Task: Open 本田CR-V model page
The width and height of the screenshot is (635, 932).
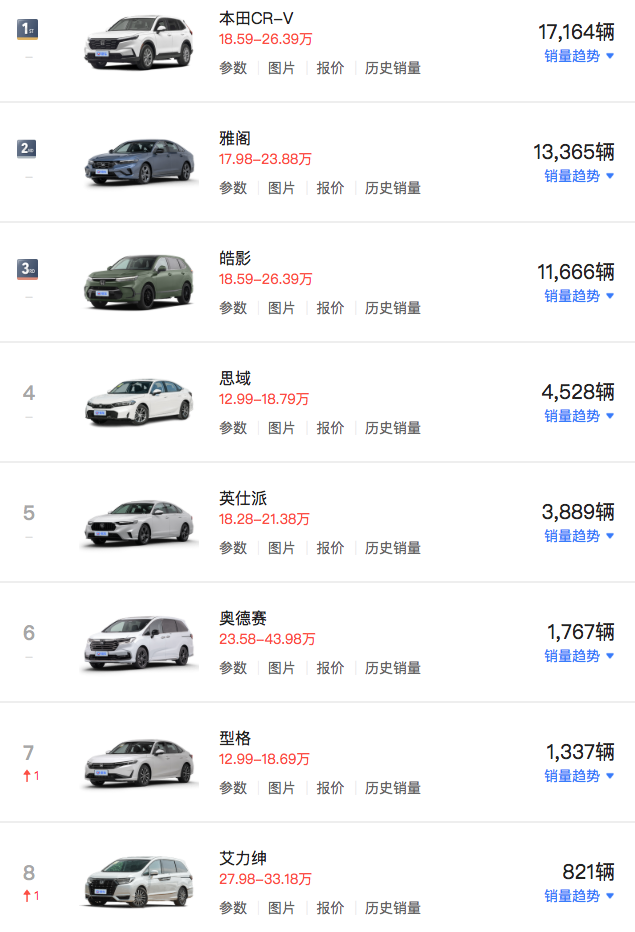Action: [256, 19]
